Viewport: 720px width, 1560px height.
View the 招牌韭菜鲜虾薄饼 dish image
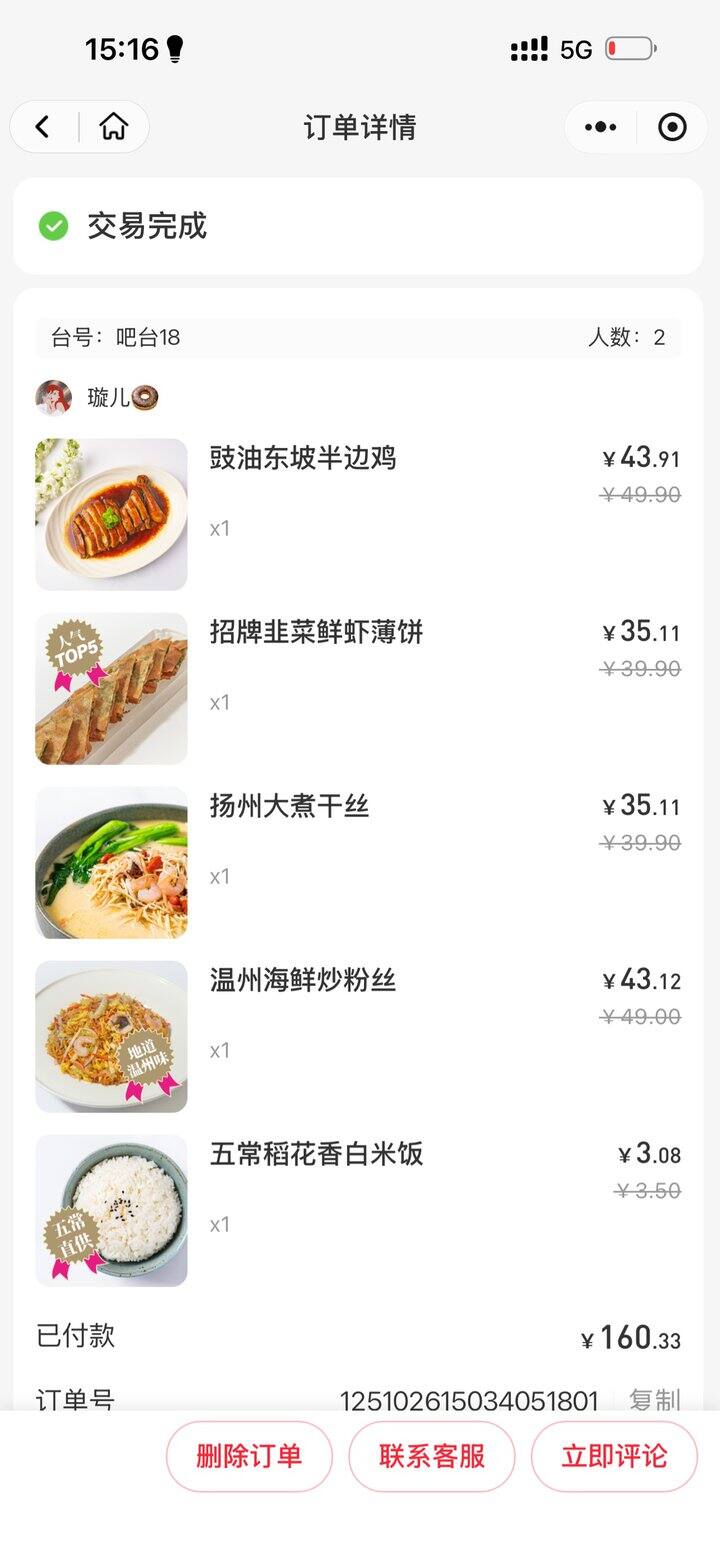[x=111, y=688]
